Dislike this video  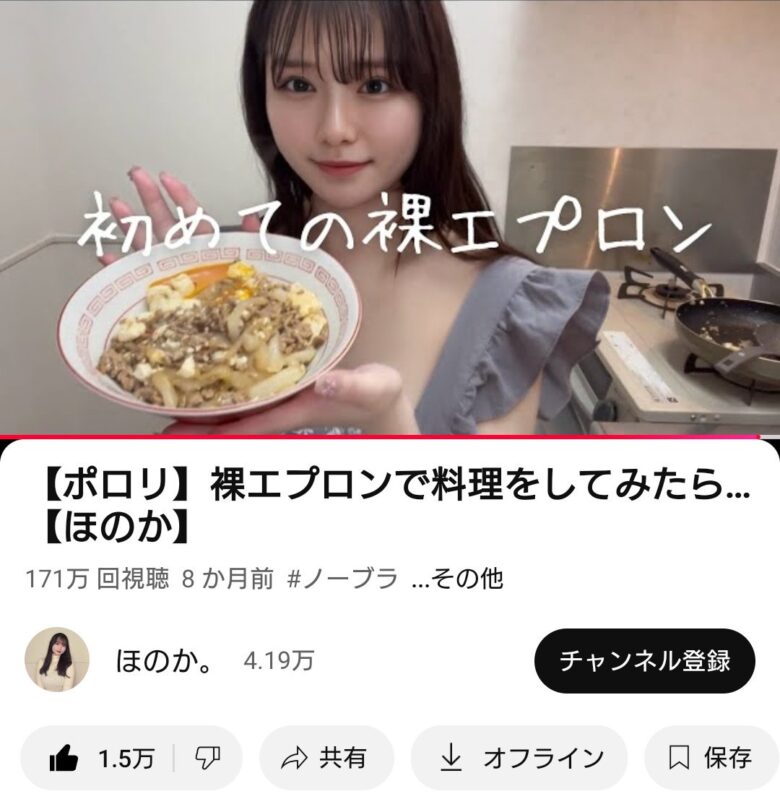[208, 758]
